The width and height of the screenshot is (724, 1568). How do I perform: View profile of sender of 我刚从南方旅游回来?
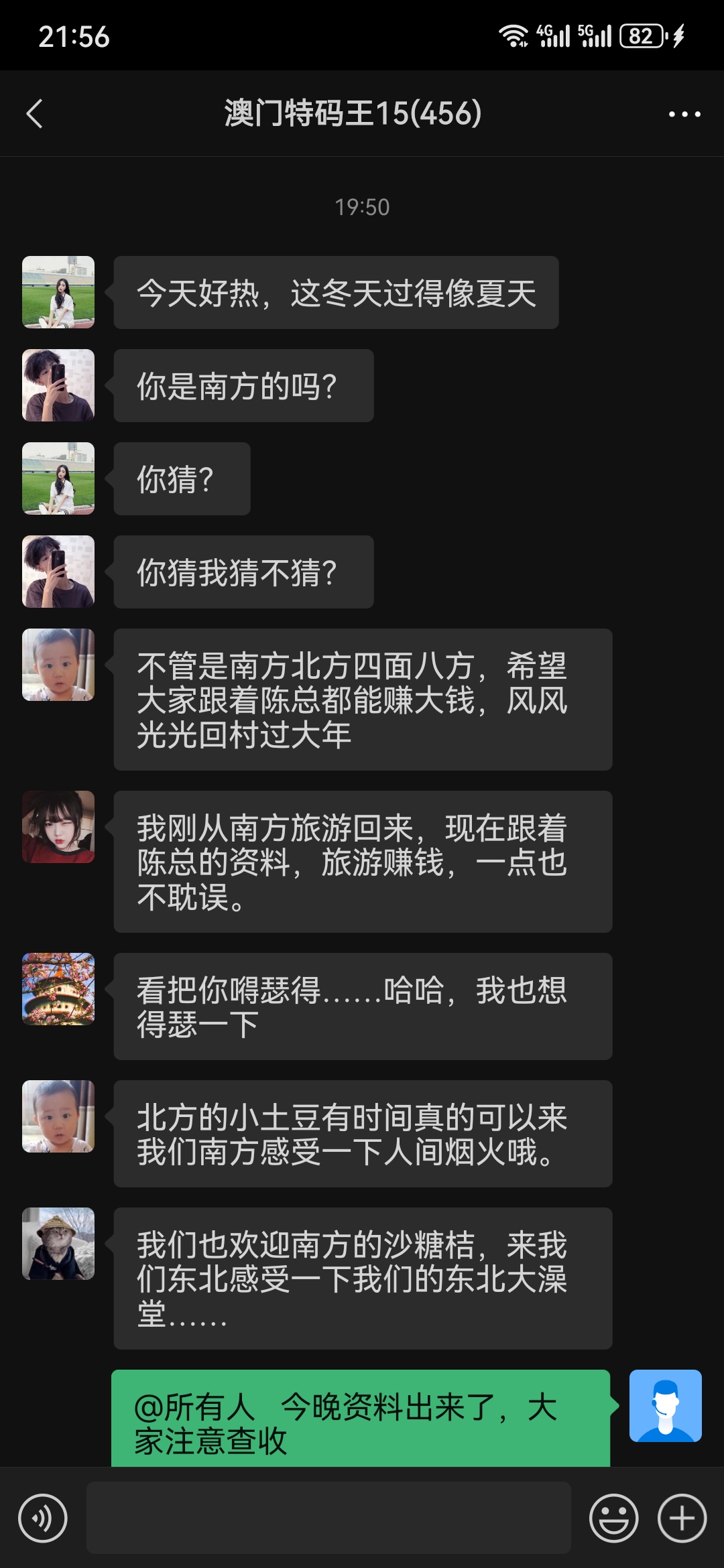pyautogui.click(x=58, y=827)
